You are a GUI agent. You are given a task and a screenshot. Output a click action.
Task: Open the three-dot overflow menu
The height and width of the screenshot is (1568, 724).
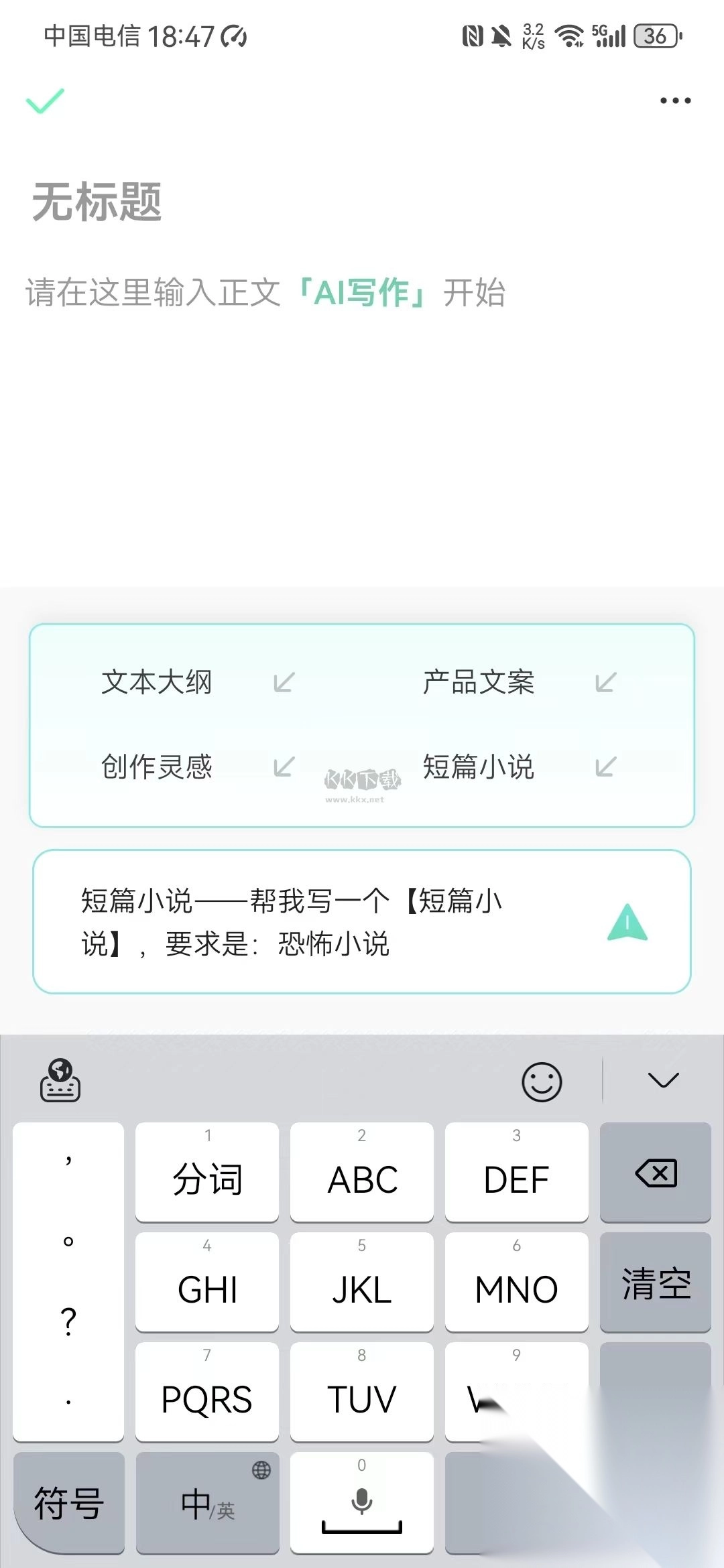(675, 101)
